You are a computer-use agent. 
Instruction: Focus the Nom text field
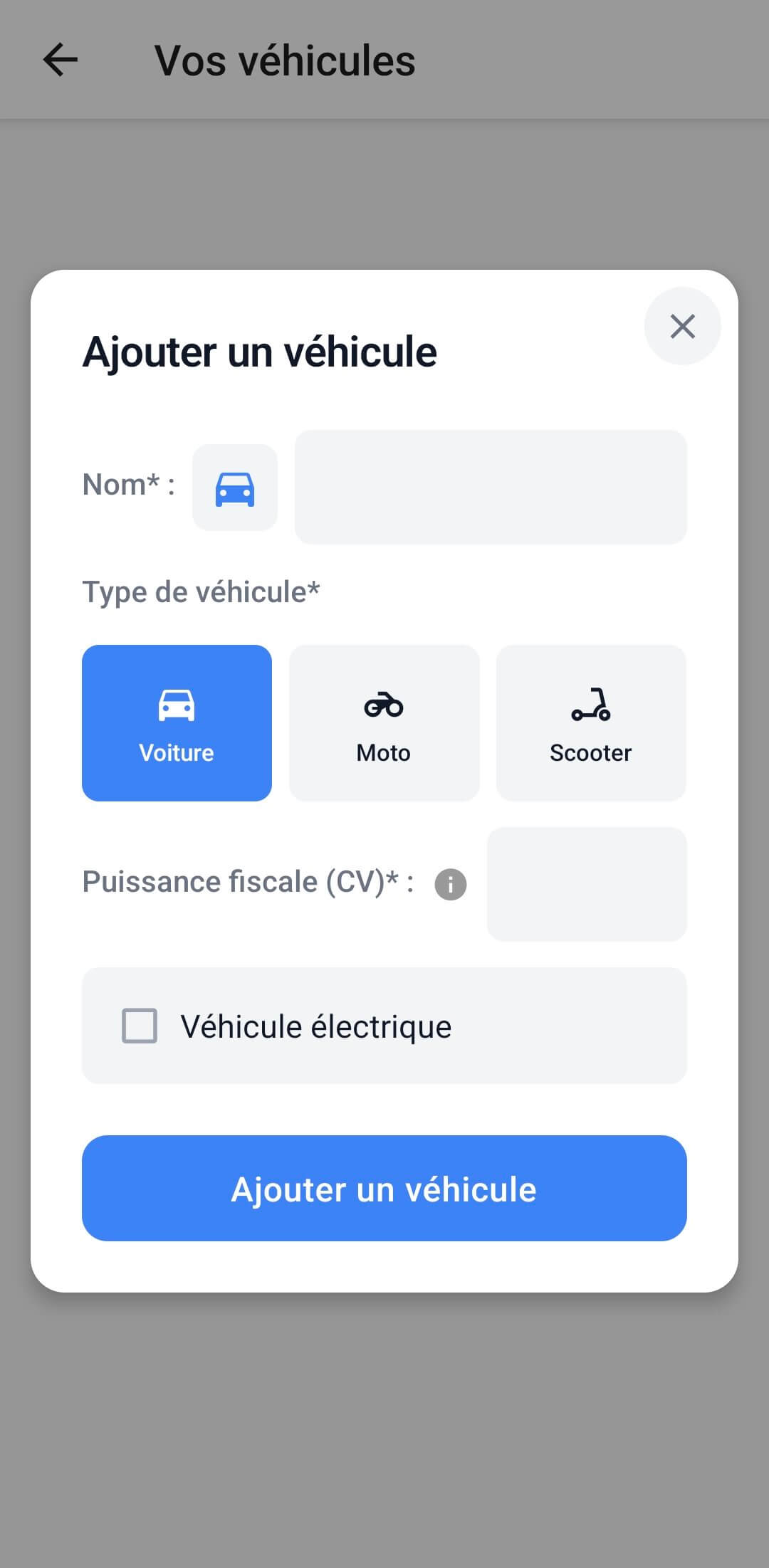(x=491, y=488)
